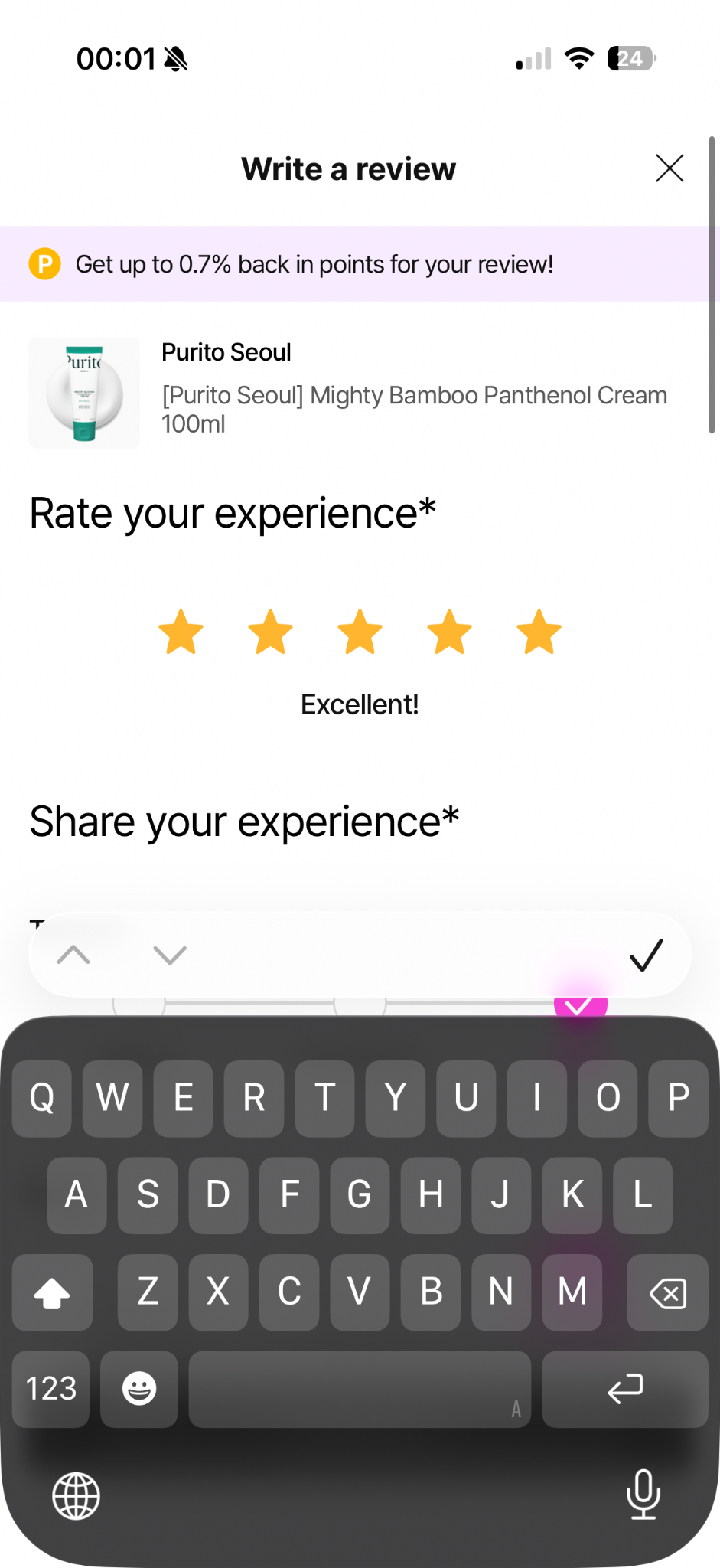Viewport: 720px width, 1568px height.
Task: Tap the fifth star for Excellent rating
Action: click(539, 632)
